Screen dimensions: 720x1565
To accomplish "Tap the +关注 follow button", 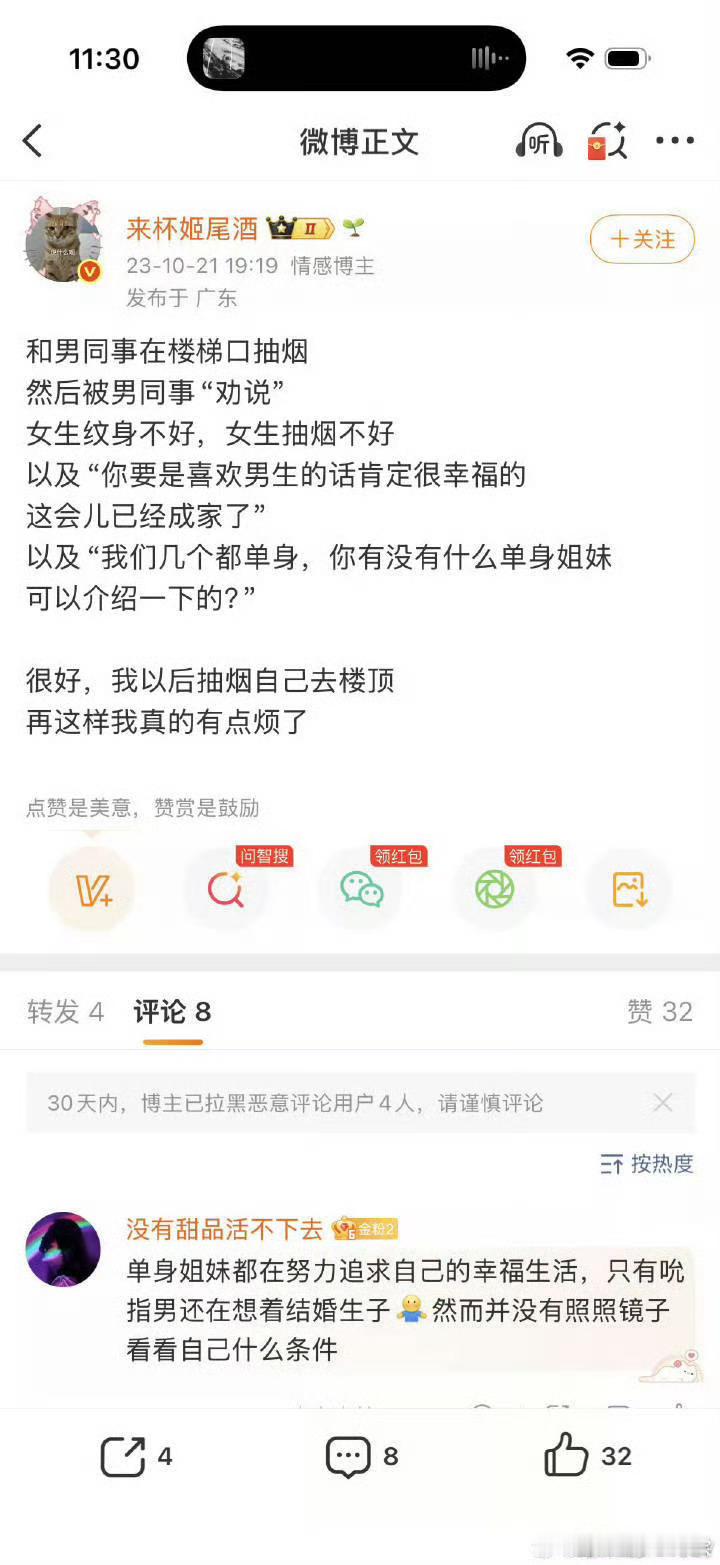I will 641,240.
